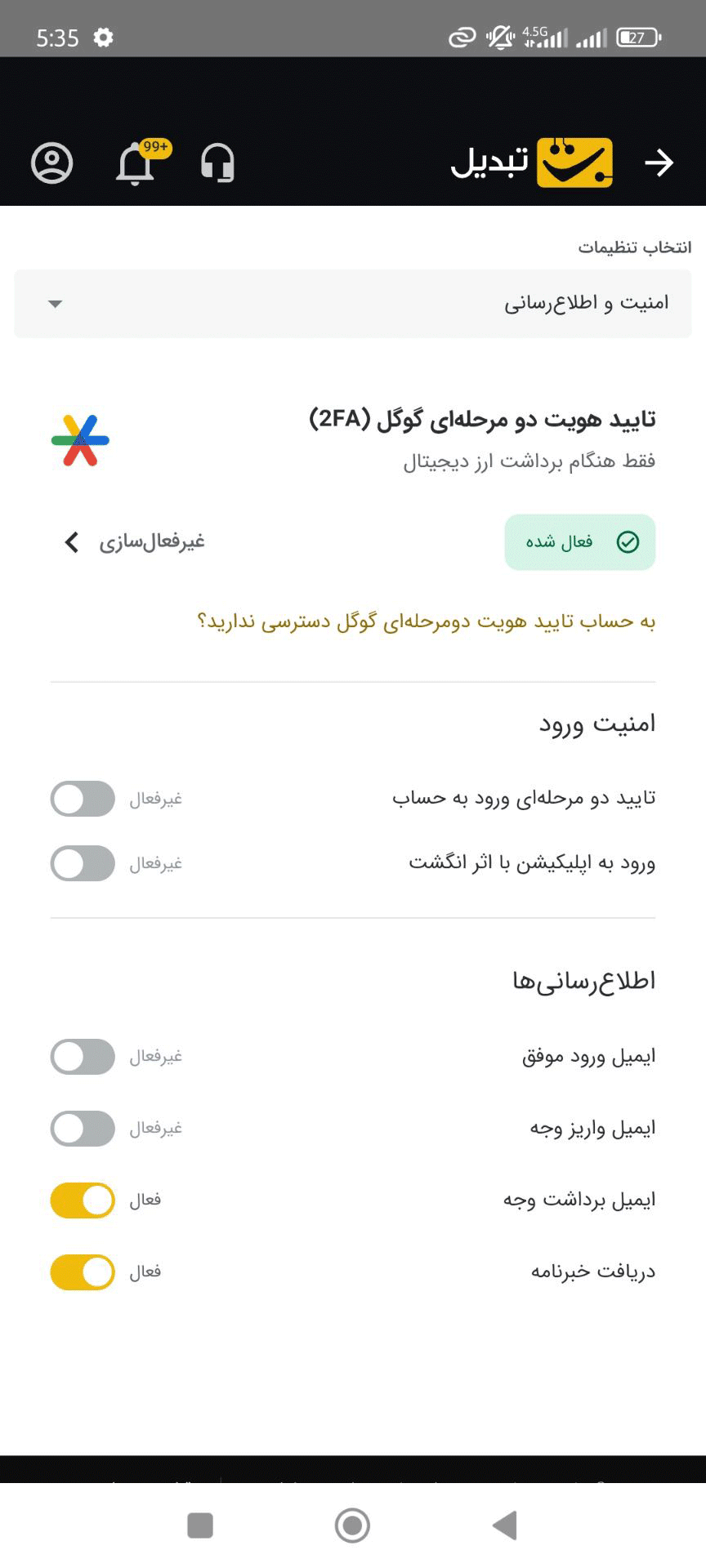Expand the settings selection dropdown
Image resolution: width=706 pixels, height=1568 pixels.
353,304
